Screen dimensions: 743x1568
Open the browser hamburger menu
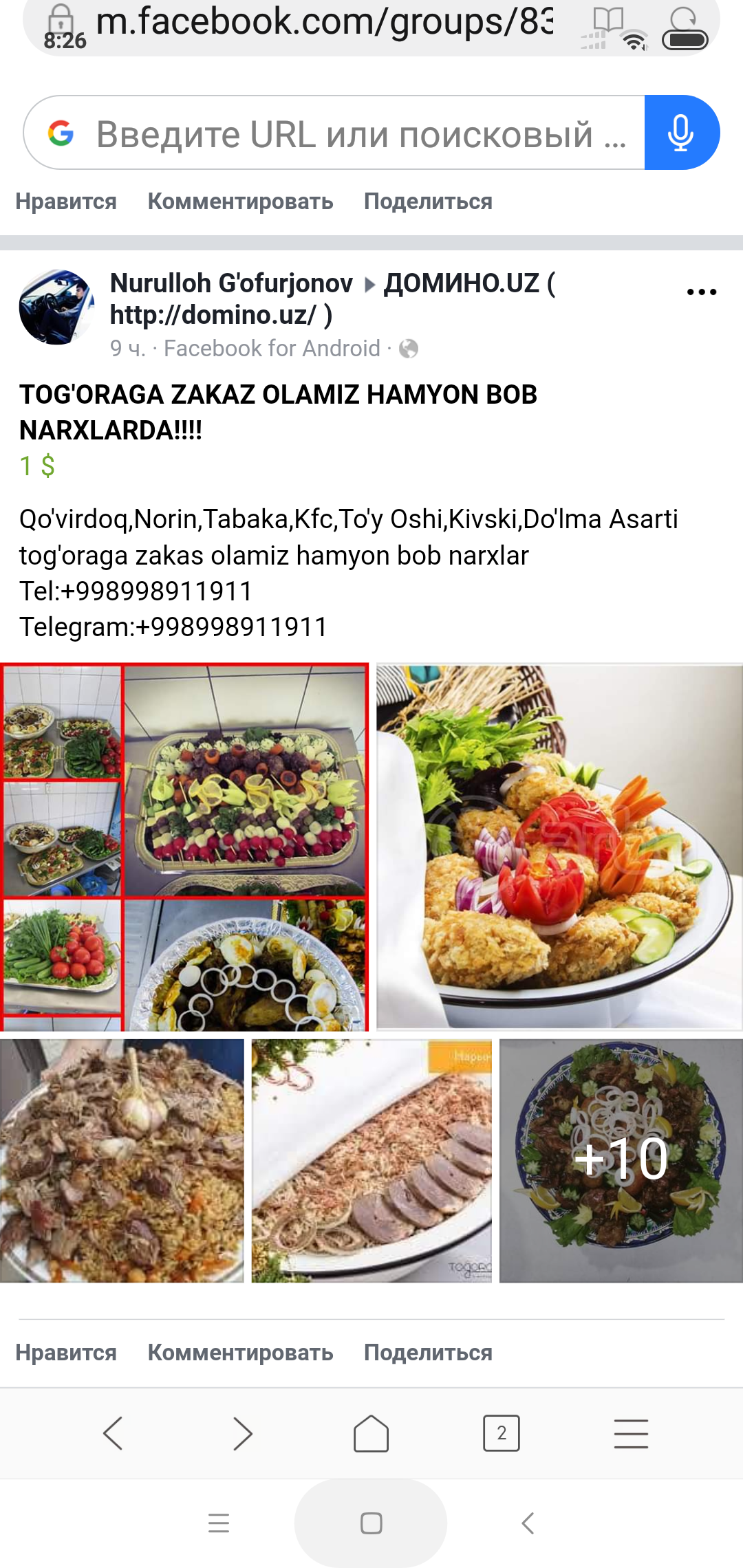(x=631, y=1434)
